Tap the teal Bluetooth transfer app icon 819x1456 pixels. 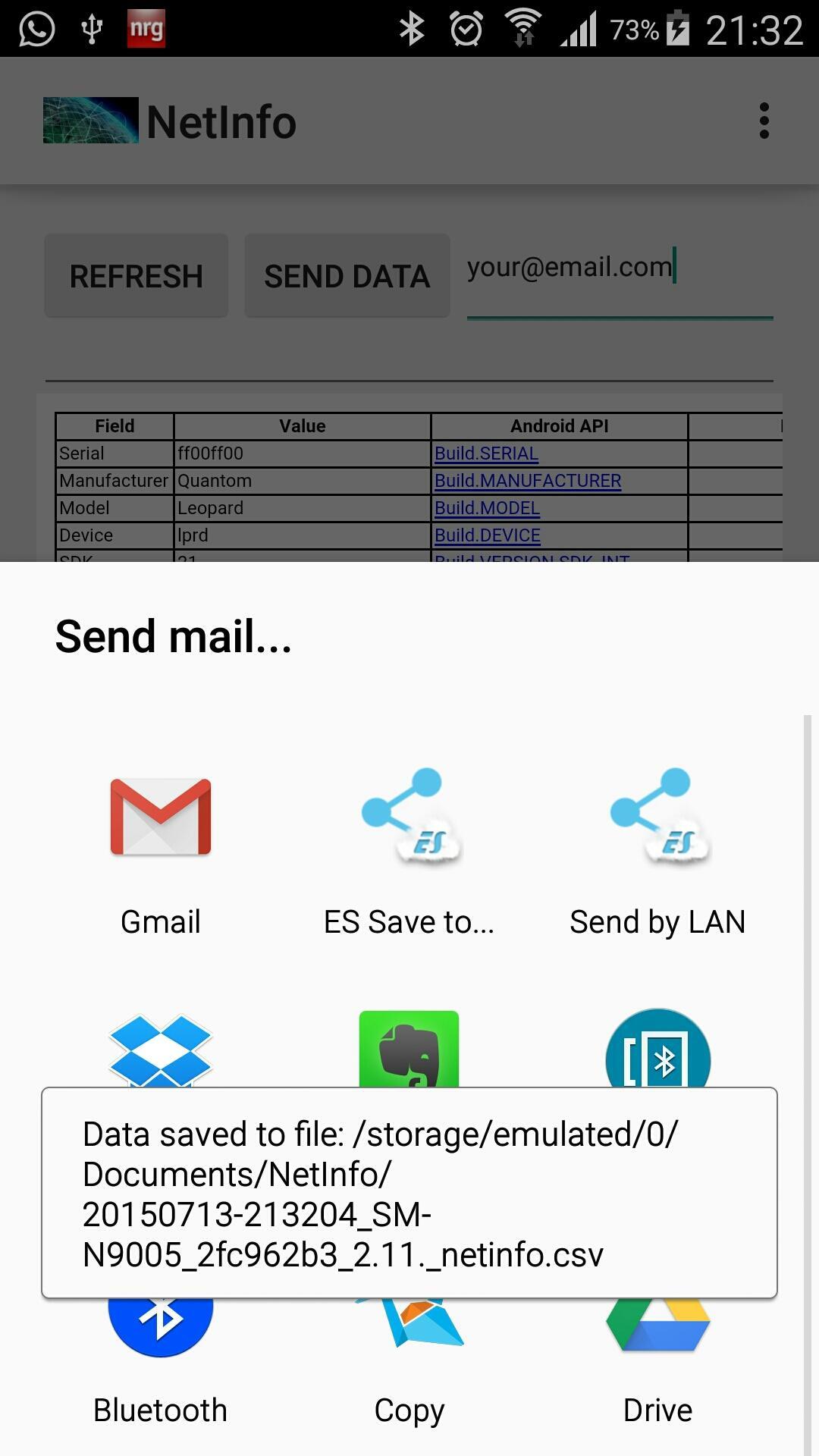(x=658, y=1054)
